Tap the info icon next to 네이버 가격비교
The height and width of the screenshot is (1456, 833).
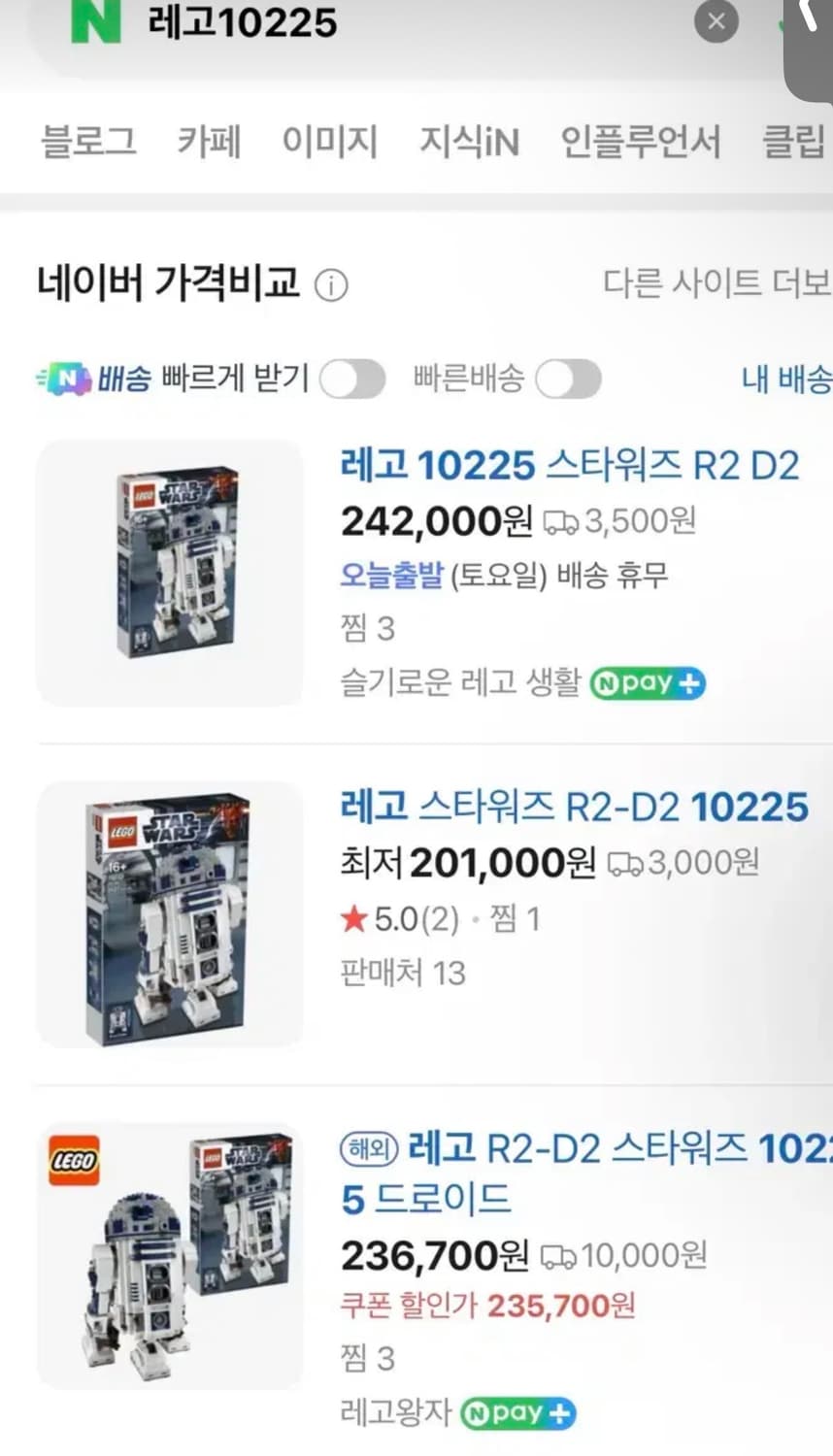(x=330, y=285)
